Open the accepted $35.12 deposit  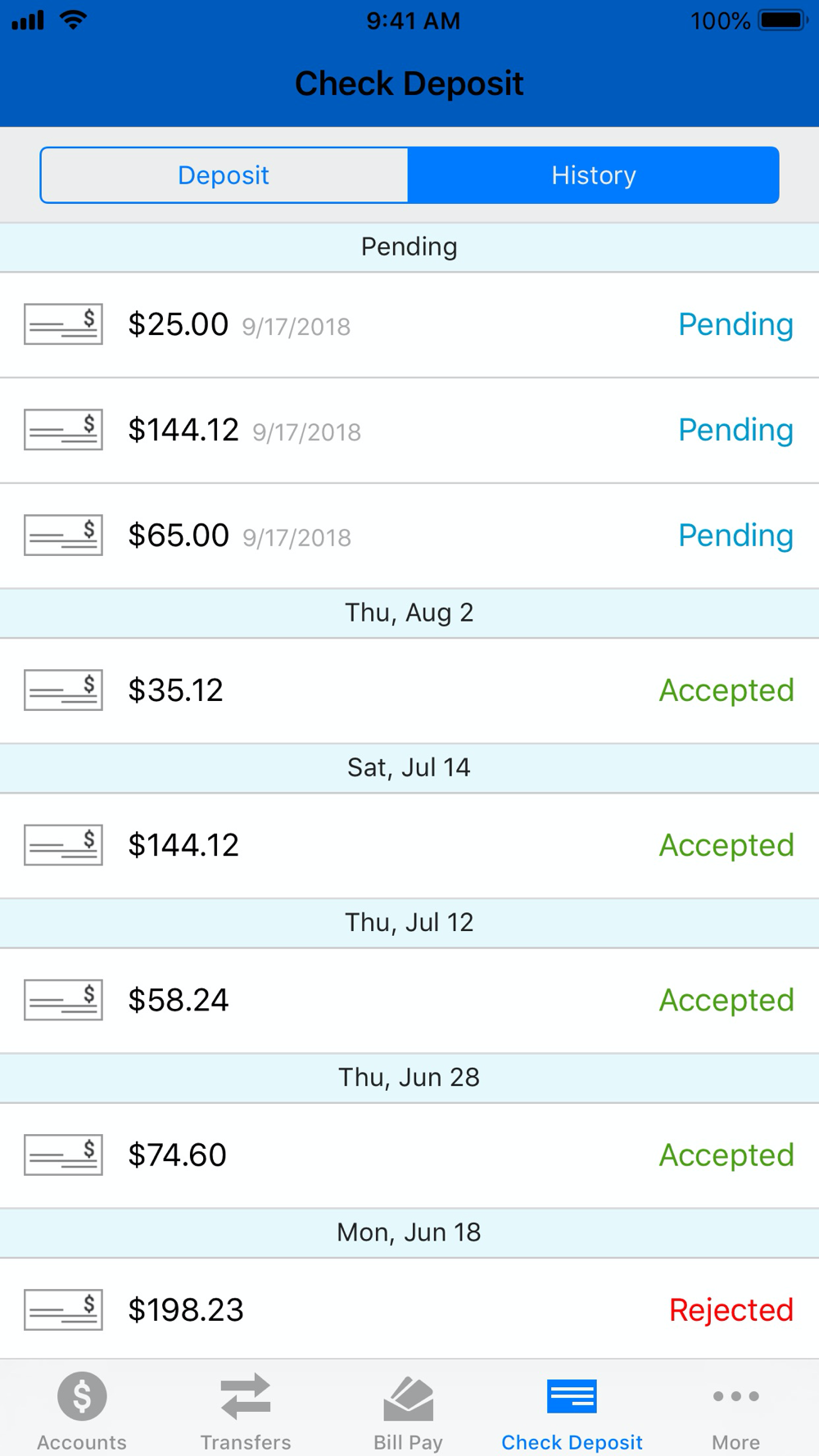click(409, 690)
